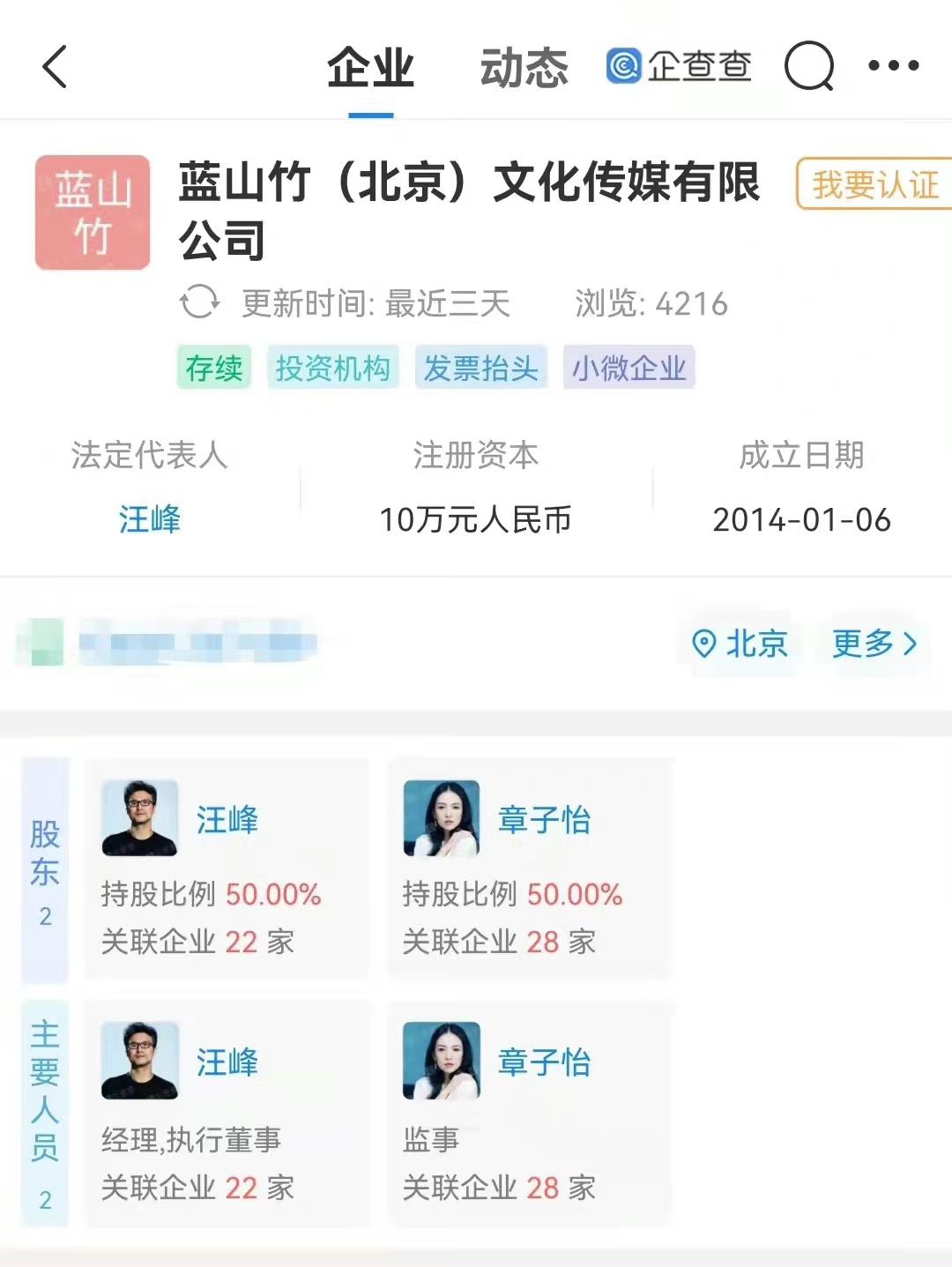The height and width of the screenshot is (1267, 952).
Task: Tap the 我要认证 button
Action: click(x=874, y=184)
